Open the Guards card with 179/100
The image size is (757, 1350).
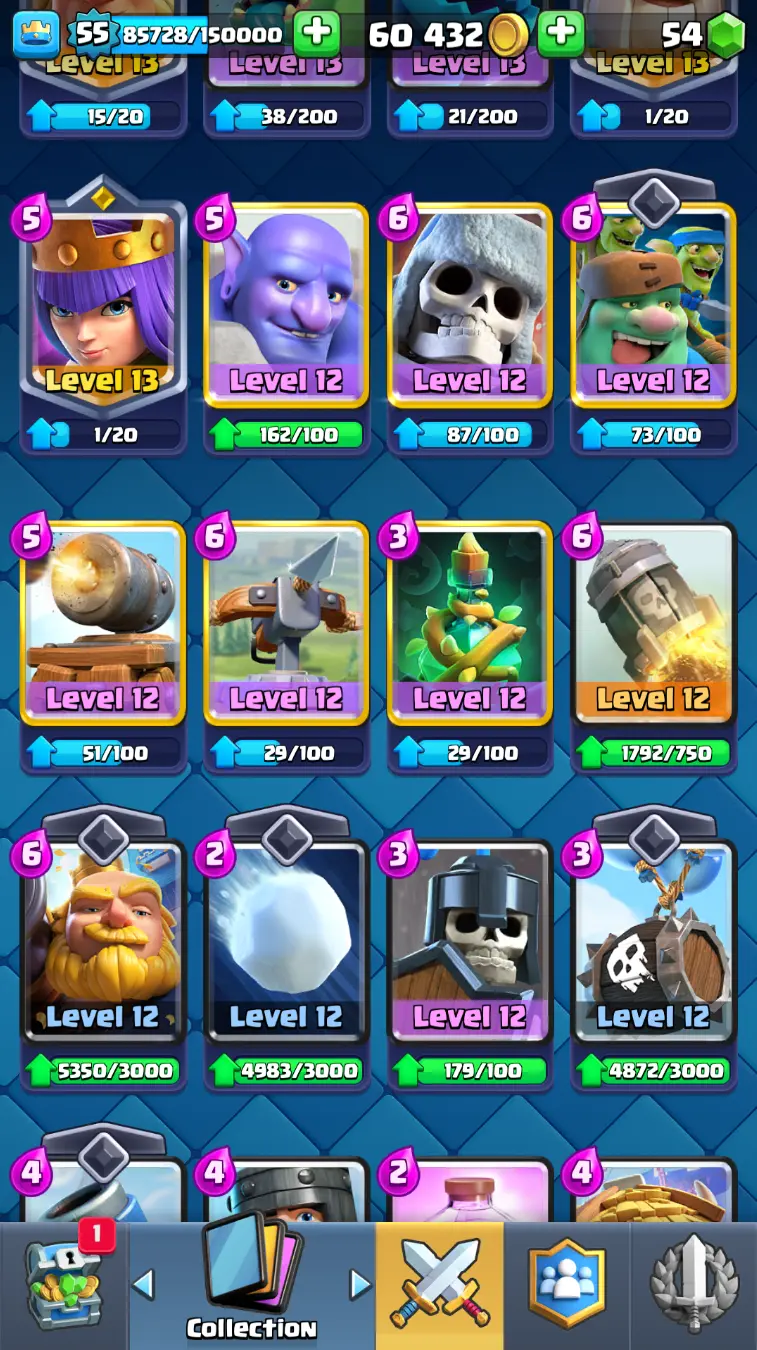click(469, 940)
